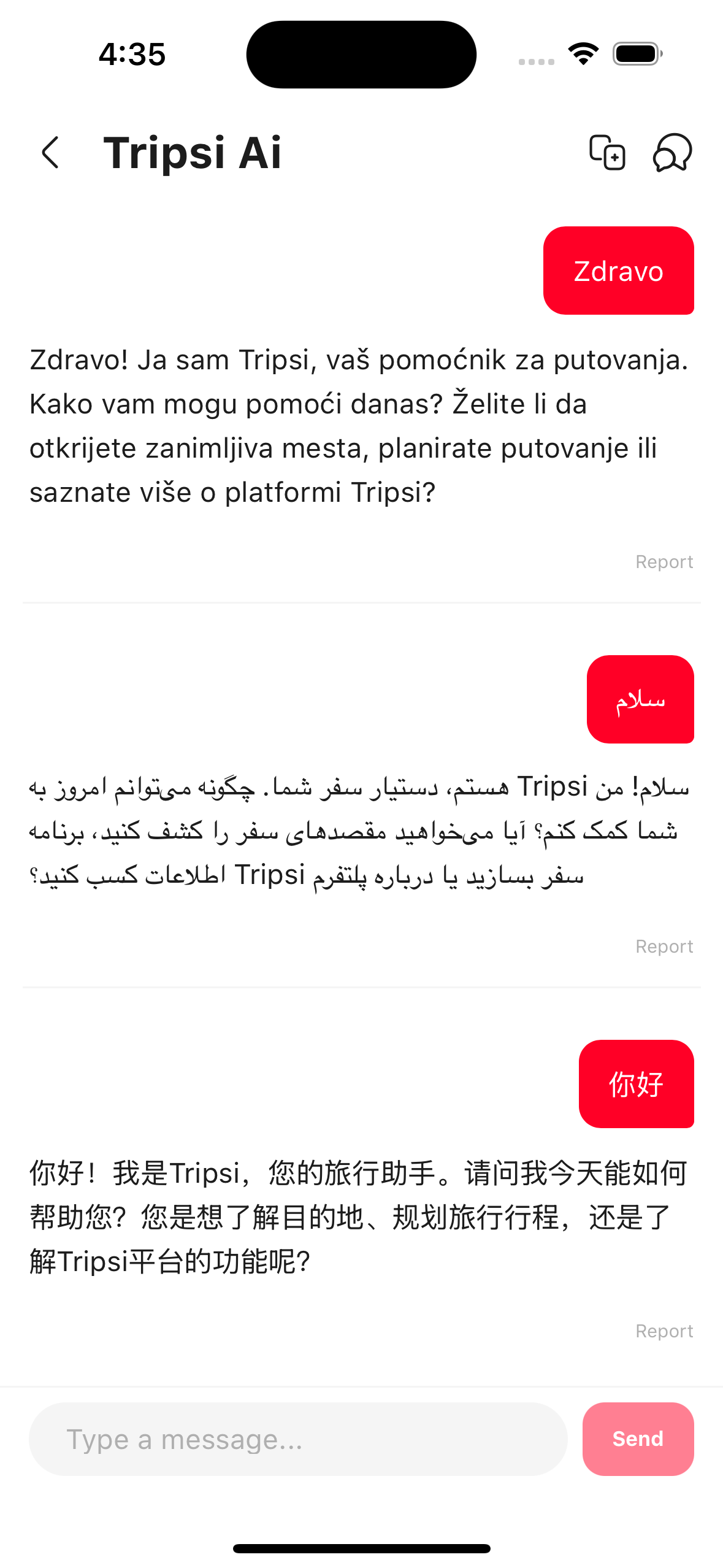723x1568 pixels.
Task: Report the Chinese 你好 reply
Action: click(664, 1331)
